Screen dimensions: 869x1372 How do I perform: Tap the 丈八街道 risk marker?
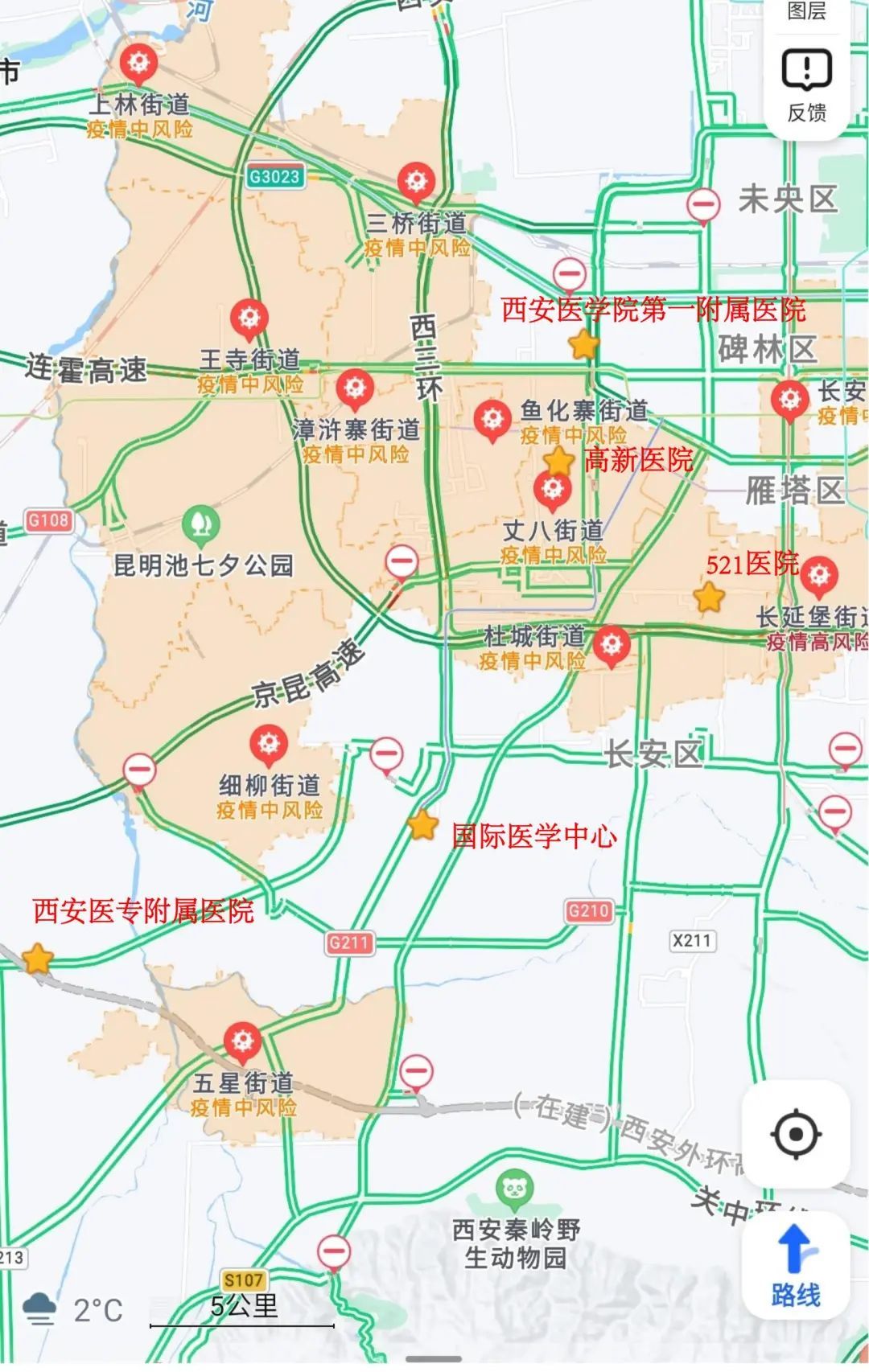(553, 490)
